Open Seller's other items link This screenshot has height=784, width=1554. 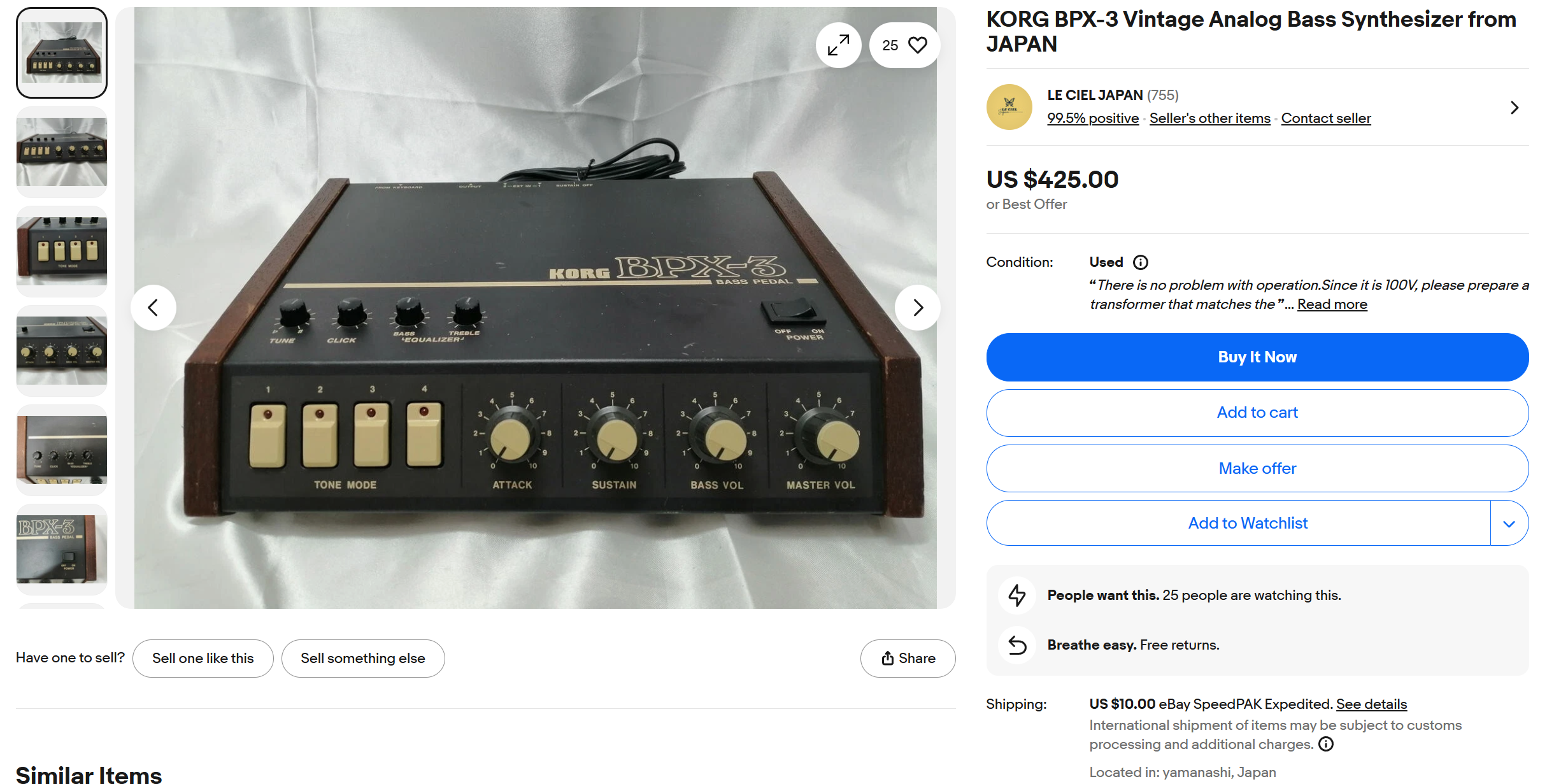point(1209,118)
